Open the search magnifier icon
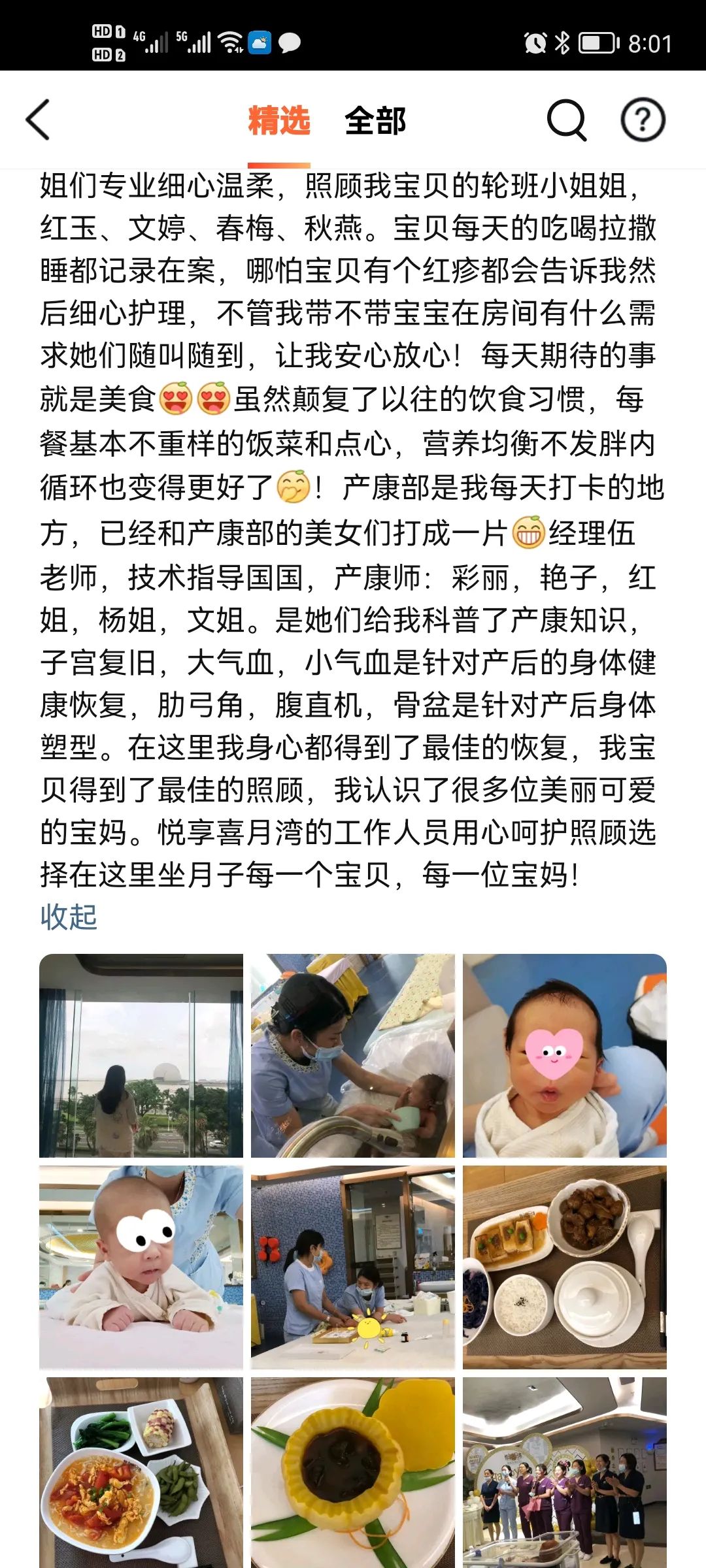Viewport: 706px width, 1568px height. pos(566,120)
